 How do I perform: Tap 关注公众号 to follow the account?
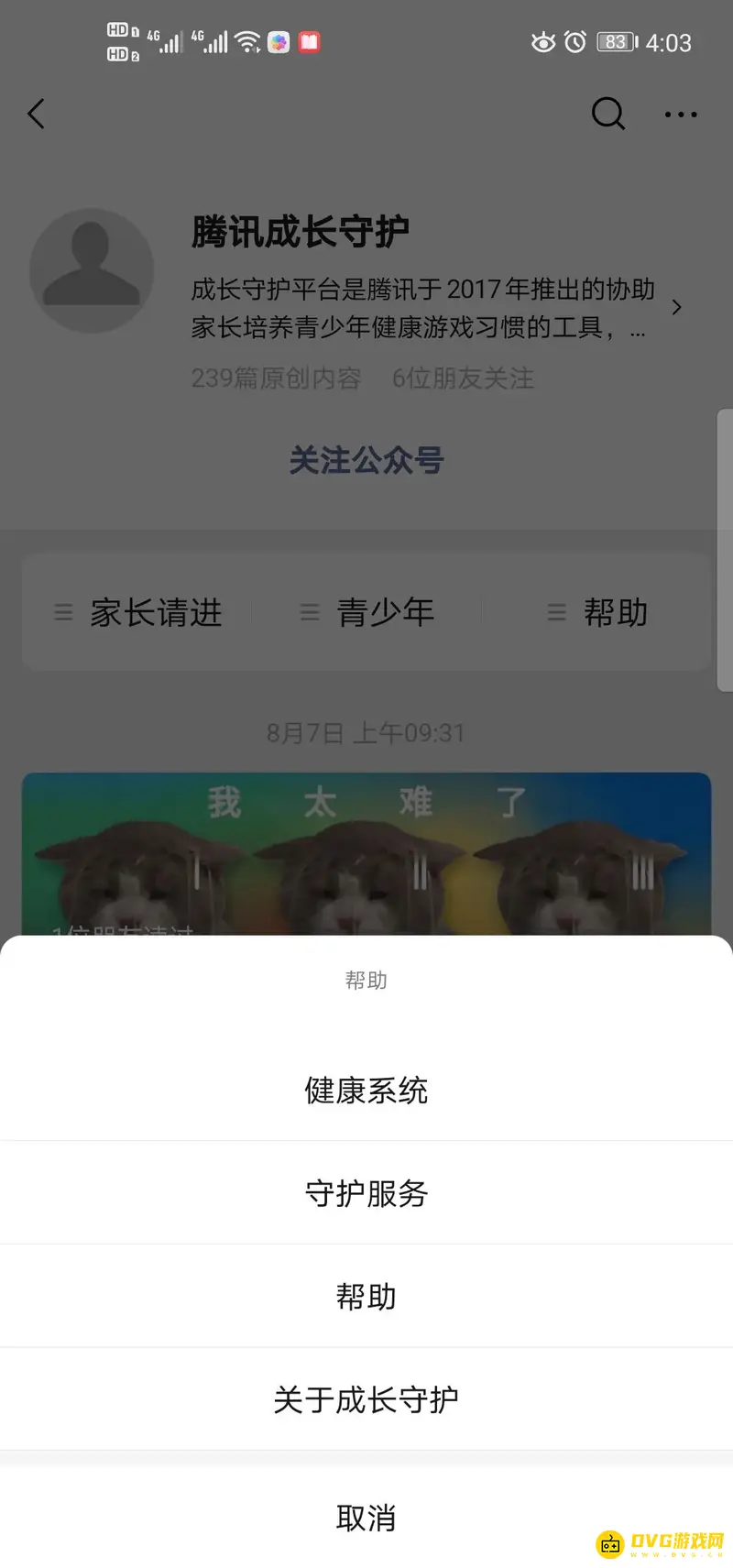pos(366,462)
